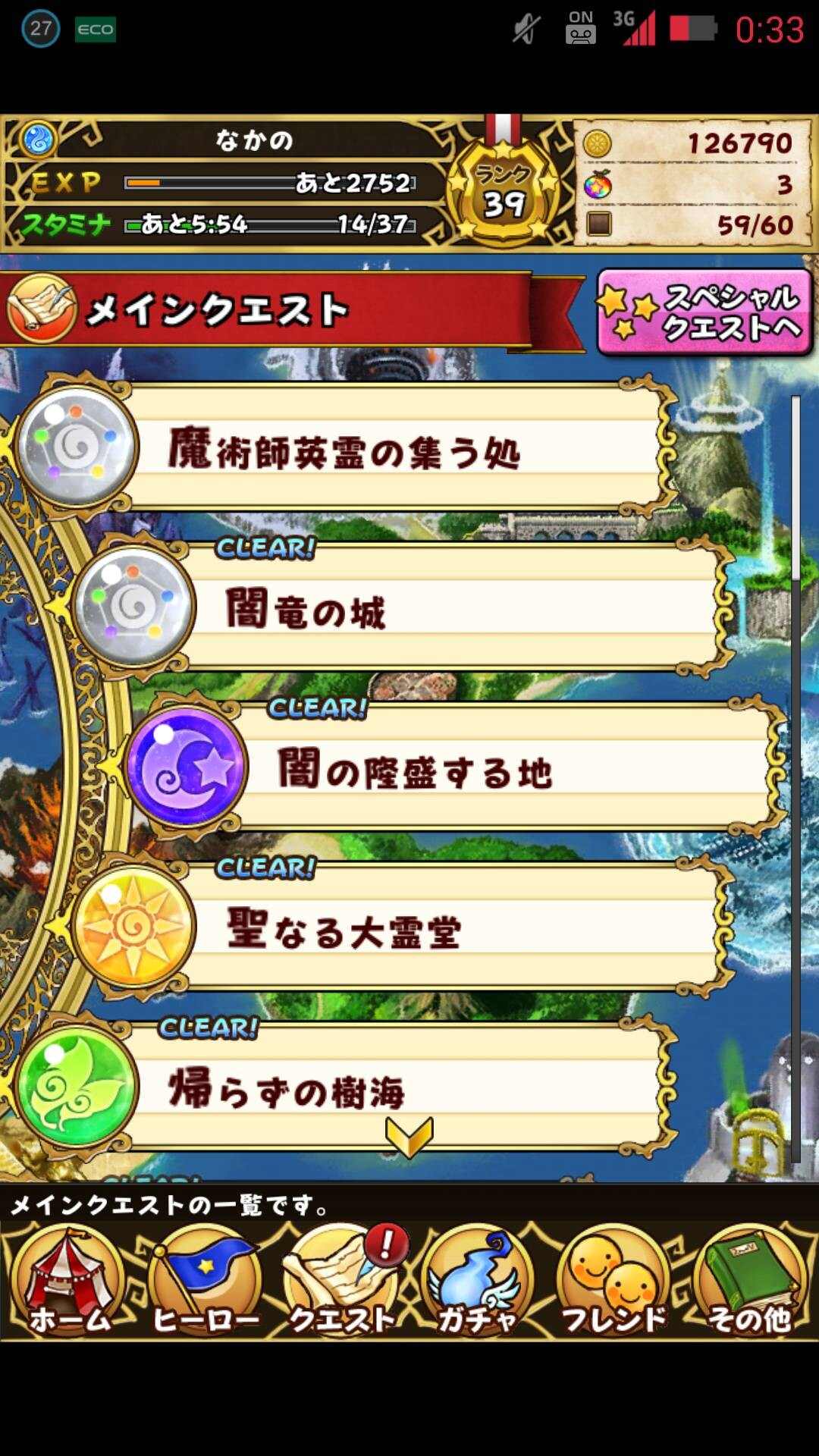Open the 聖なる大霊堂 quest
Screen dimensions: 819x1456
402,927
